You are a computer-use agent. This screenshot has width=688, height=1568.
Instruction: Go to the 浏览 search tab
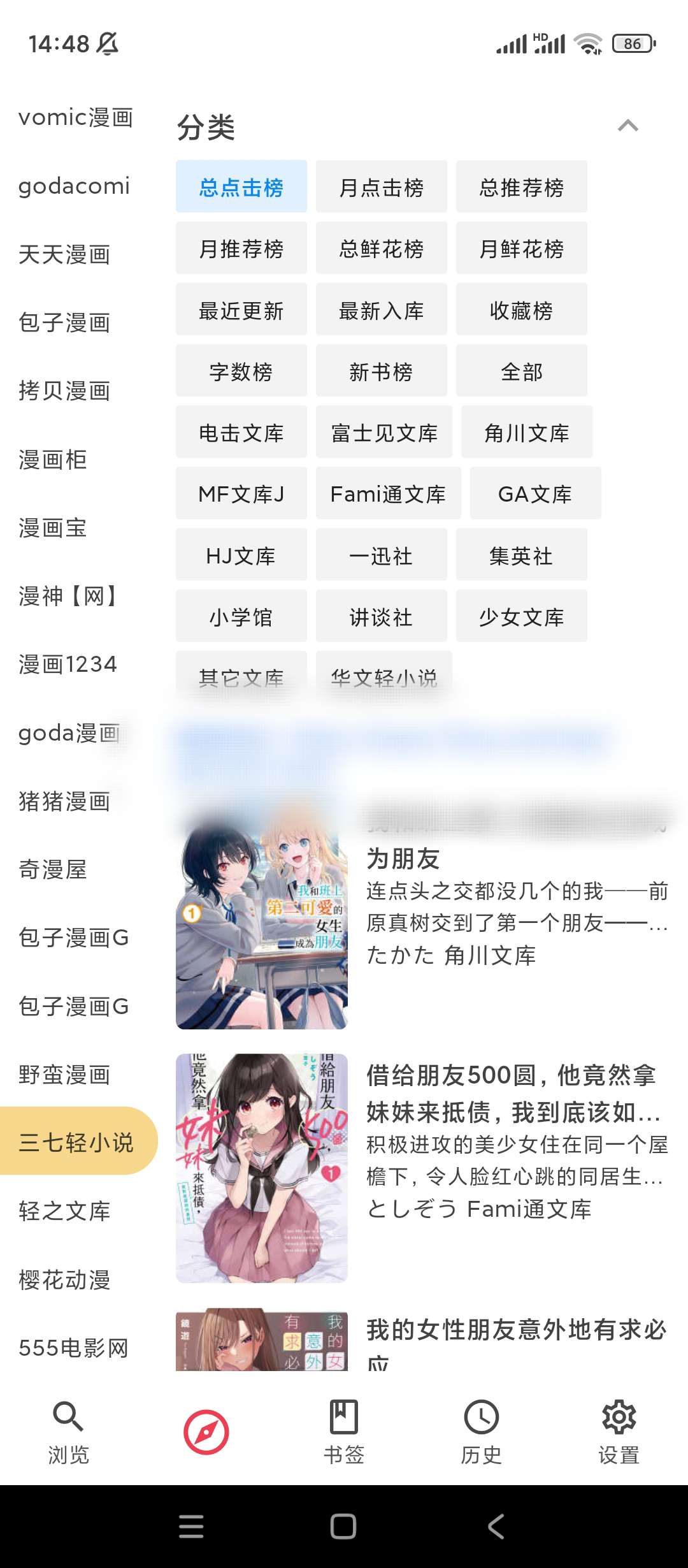[x=68, y=1431]
